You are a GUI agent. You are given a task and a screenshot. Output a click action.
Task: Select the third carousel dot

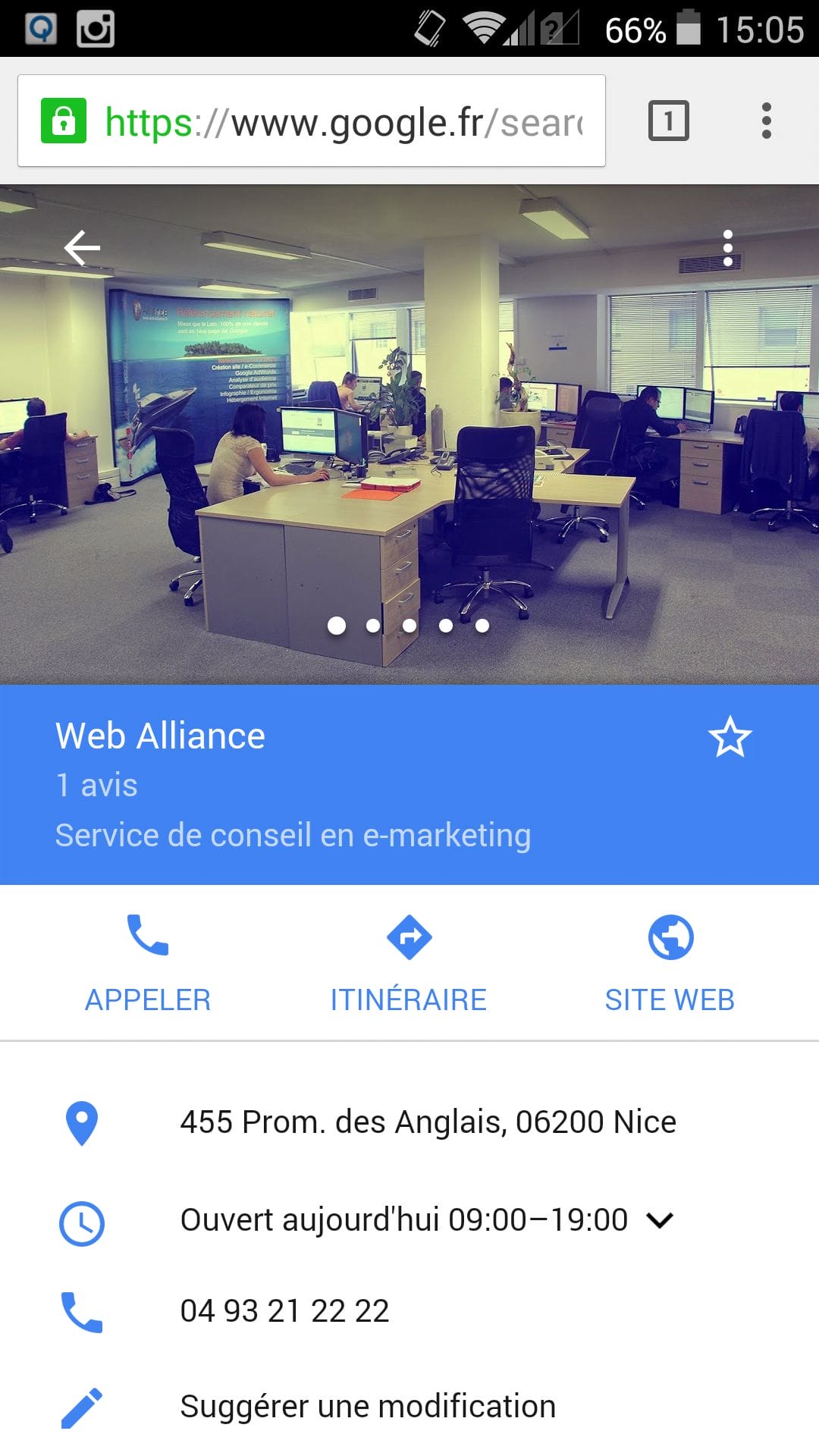409,626
